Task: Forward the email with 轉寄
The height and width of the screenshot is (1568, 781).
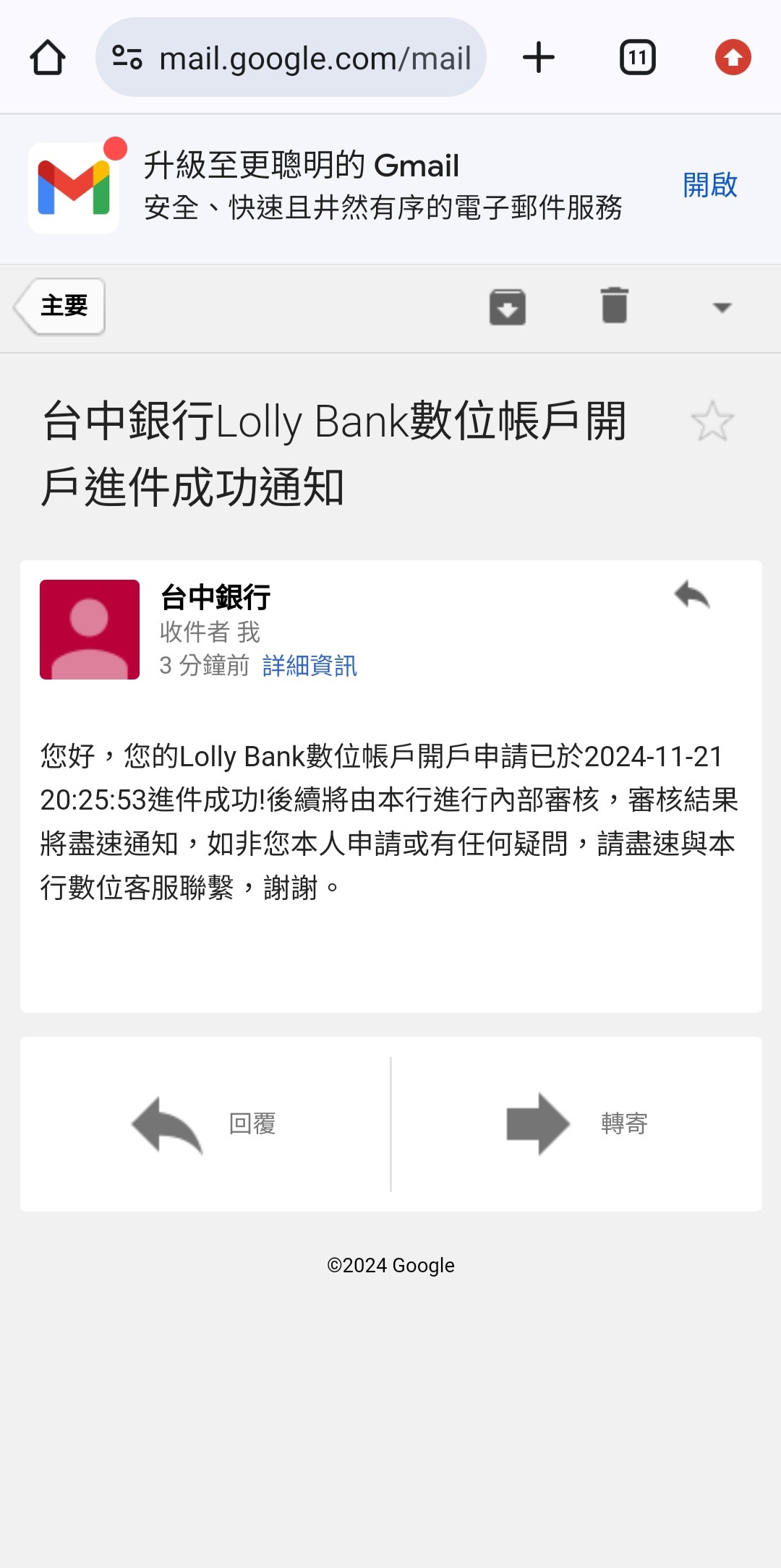Action: click(x=576, y=1124)
